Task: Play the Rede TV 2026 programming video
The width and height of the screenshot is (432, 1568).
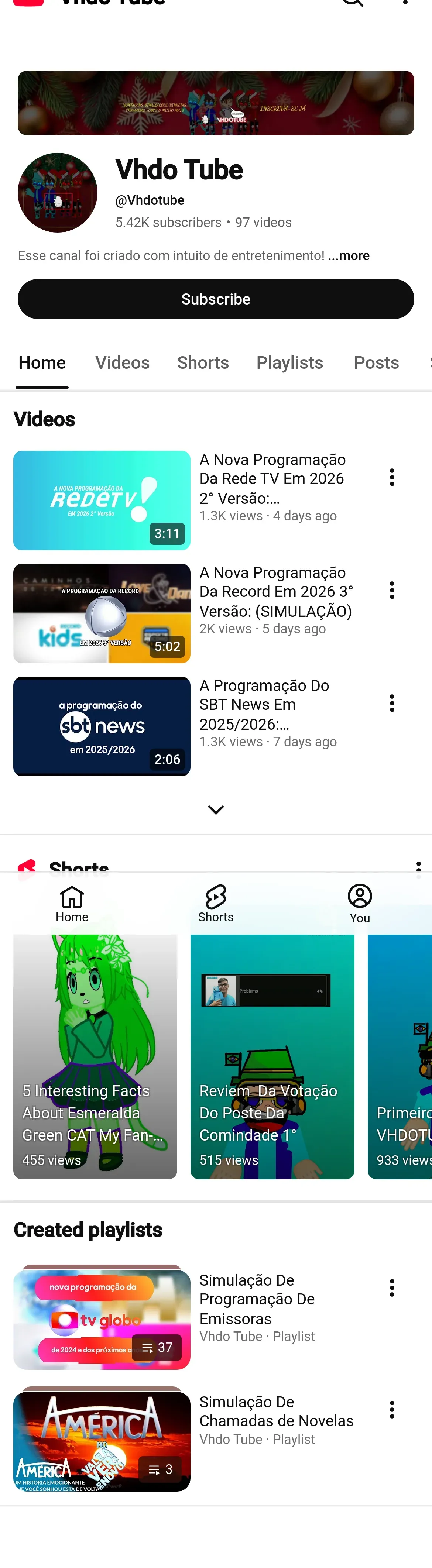Action: coord(102,501)
